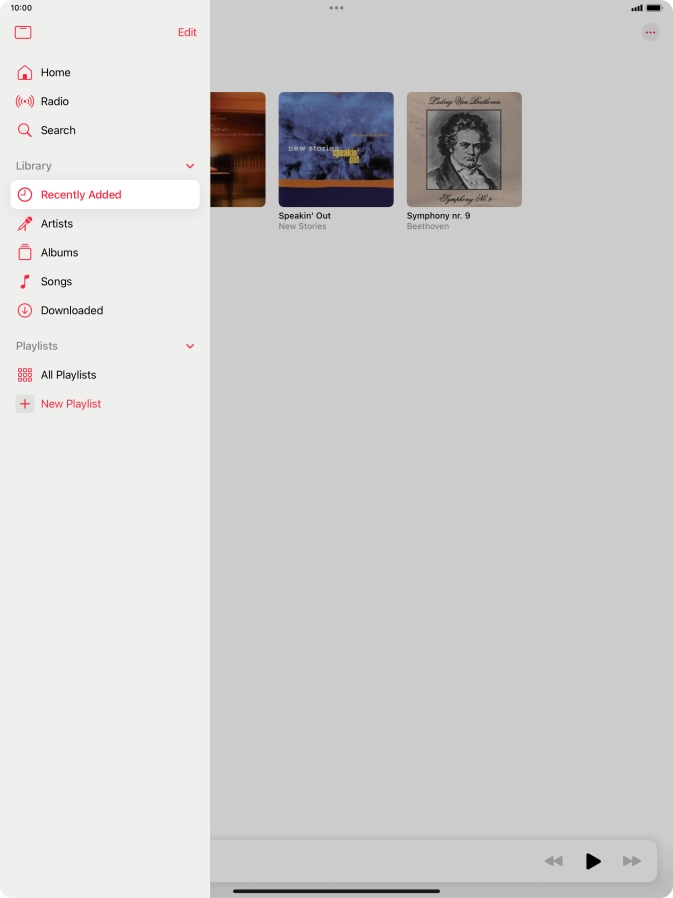Open the Albums library
The image size is (673, 898).
point(59,253)
